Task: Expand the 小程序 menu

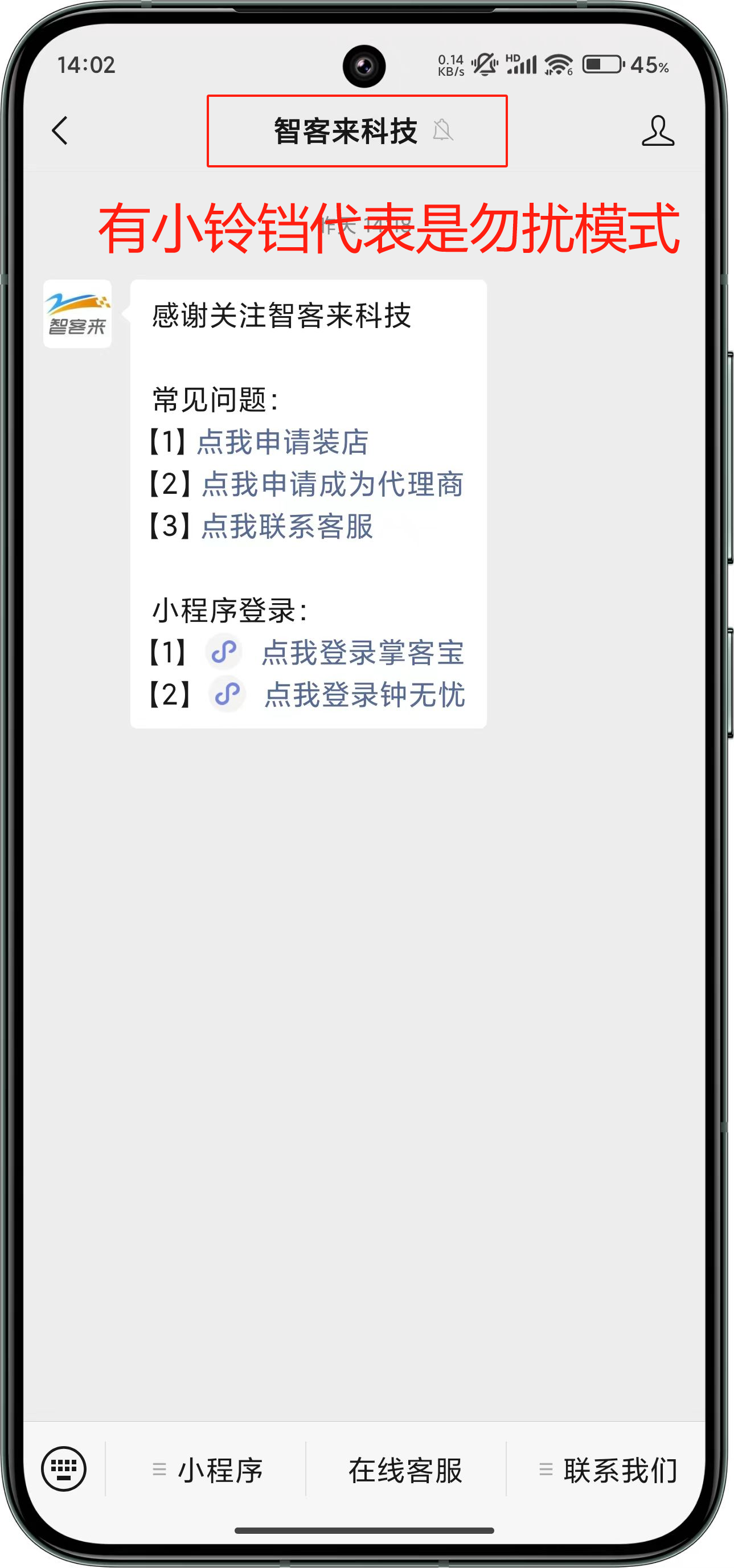Action: [206, 1470]
